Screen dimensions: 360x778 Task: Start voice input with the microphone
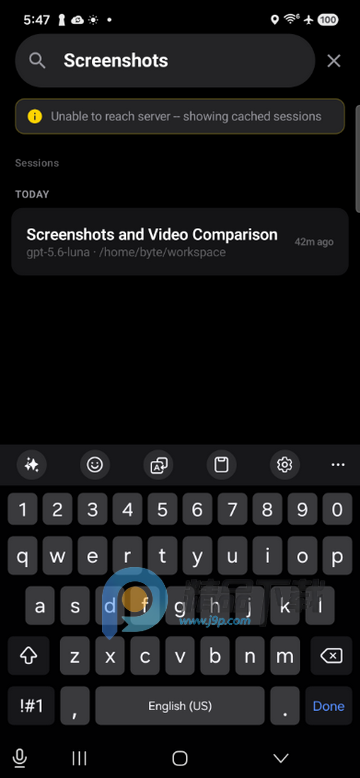(x=20, y=758)
